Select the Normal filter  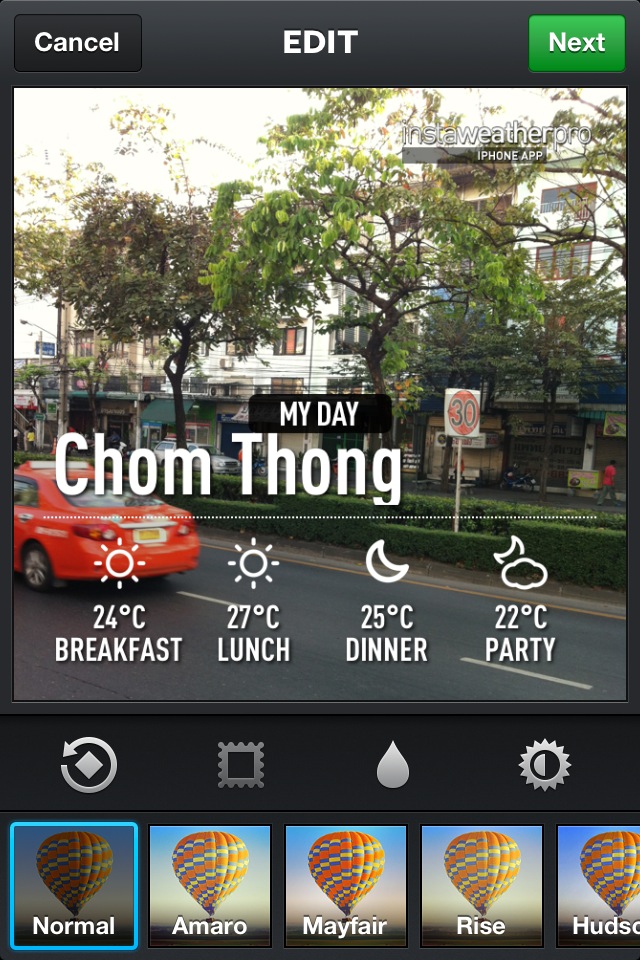74,885
